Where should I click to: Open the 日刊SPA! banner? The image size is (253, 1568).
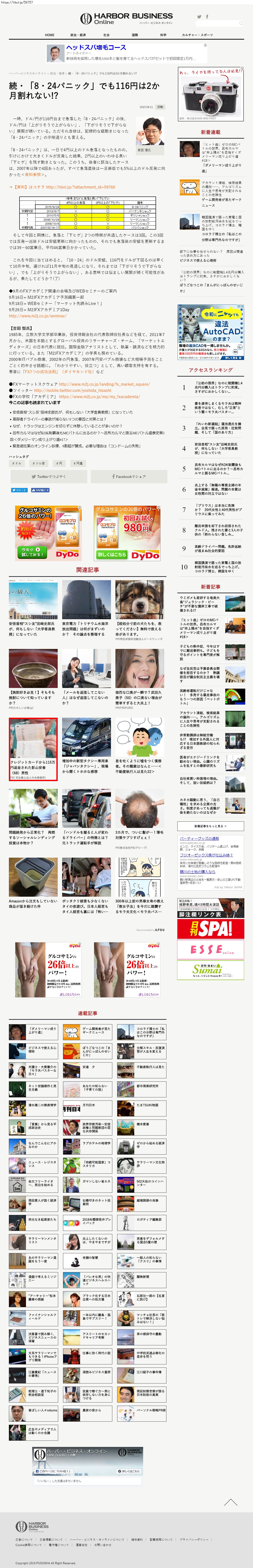tap(210, 929)
